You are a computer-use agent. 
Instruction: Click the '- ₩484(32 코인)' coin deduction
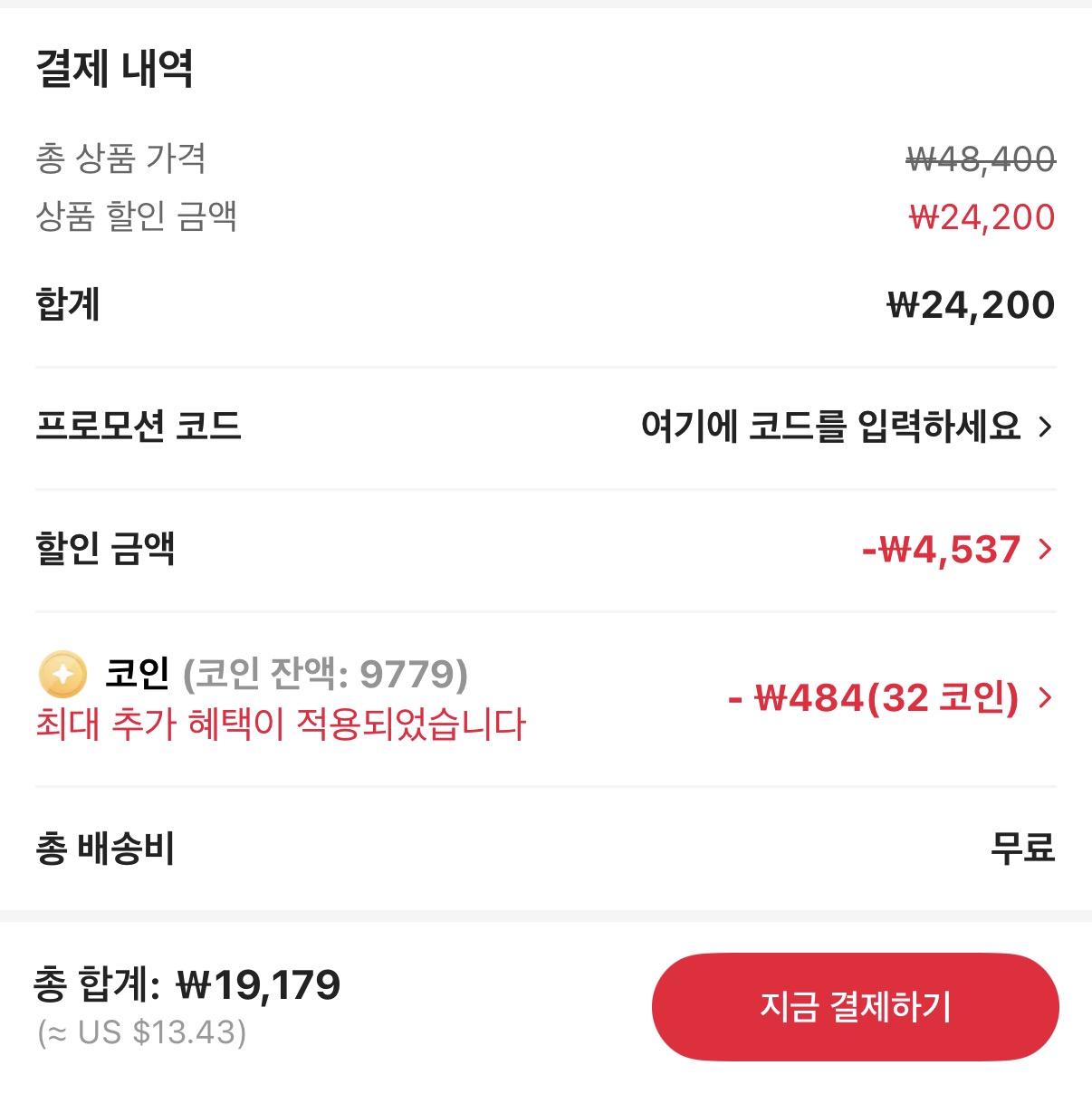[x=874, y=698]
